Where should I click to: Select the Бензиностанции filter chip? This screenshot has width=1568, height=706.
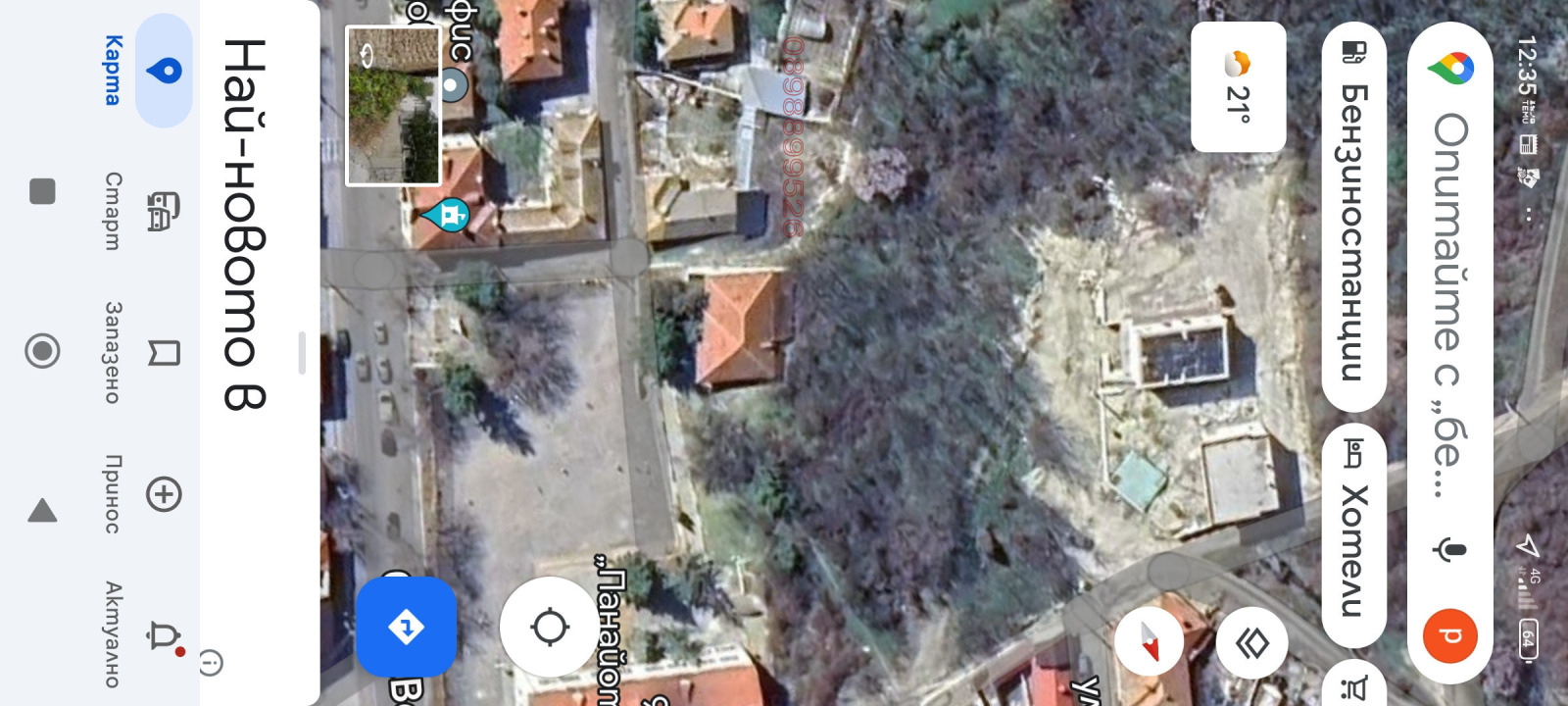[1353, 216]
